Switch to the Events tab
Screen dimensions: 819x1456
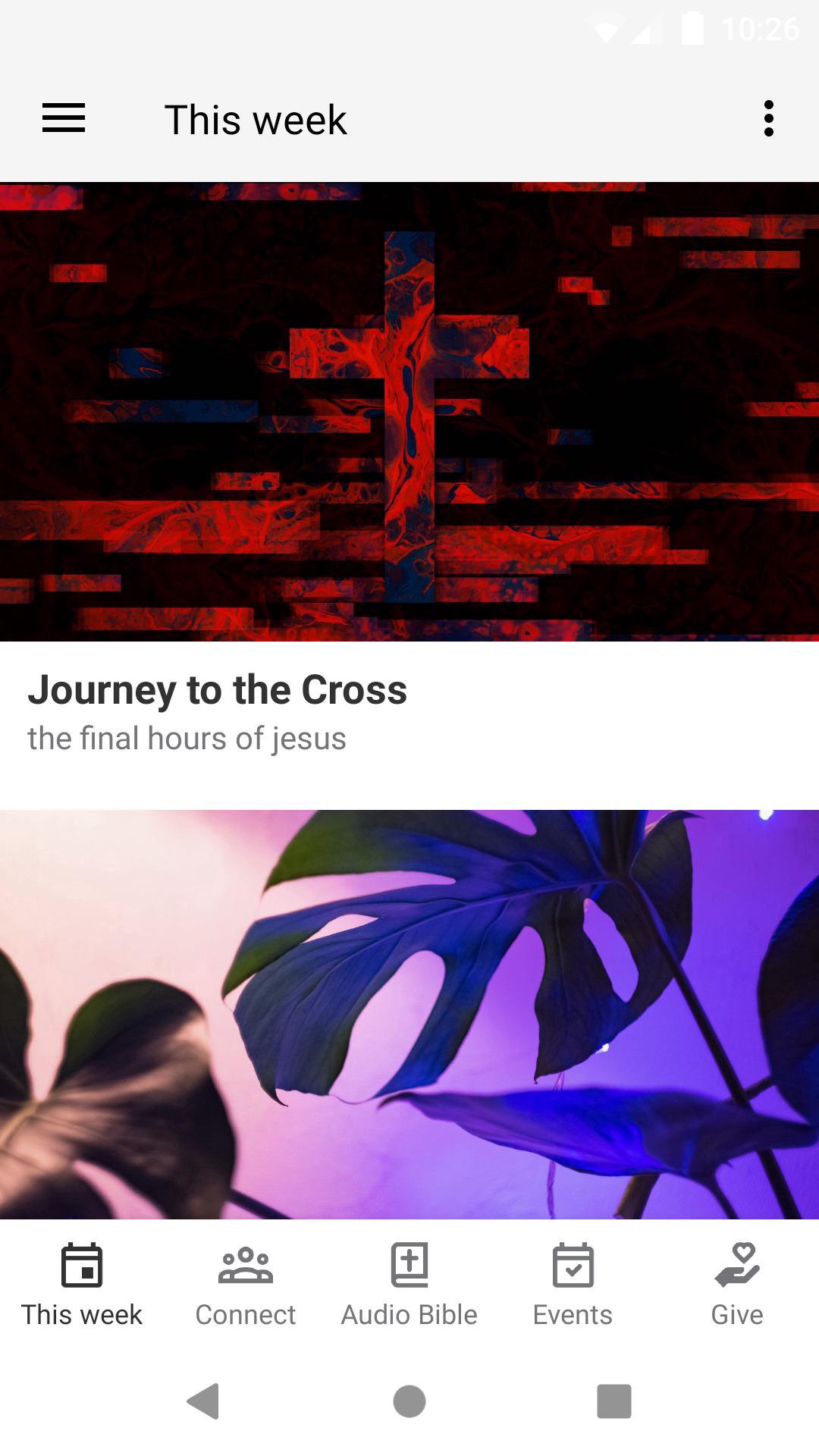573,1285
